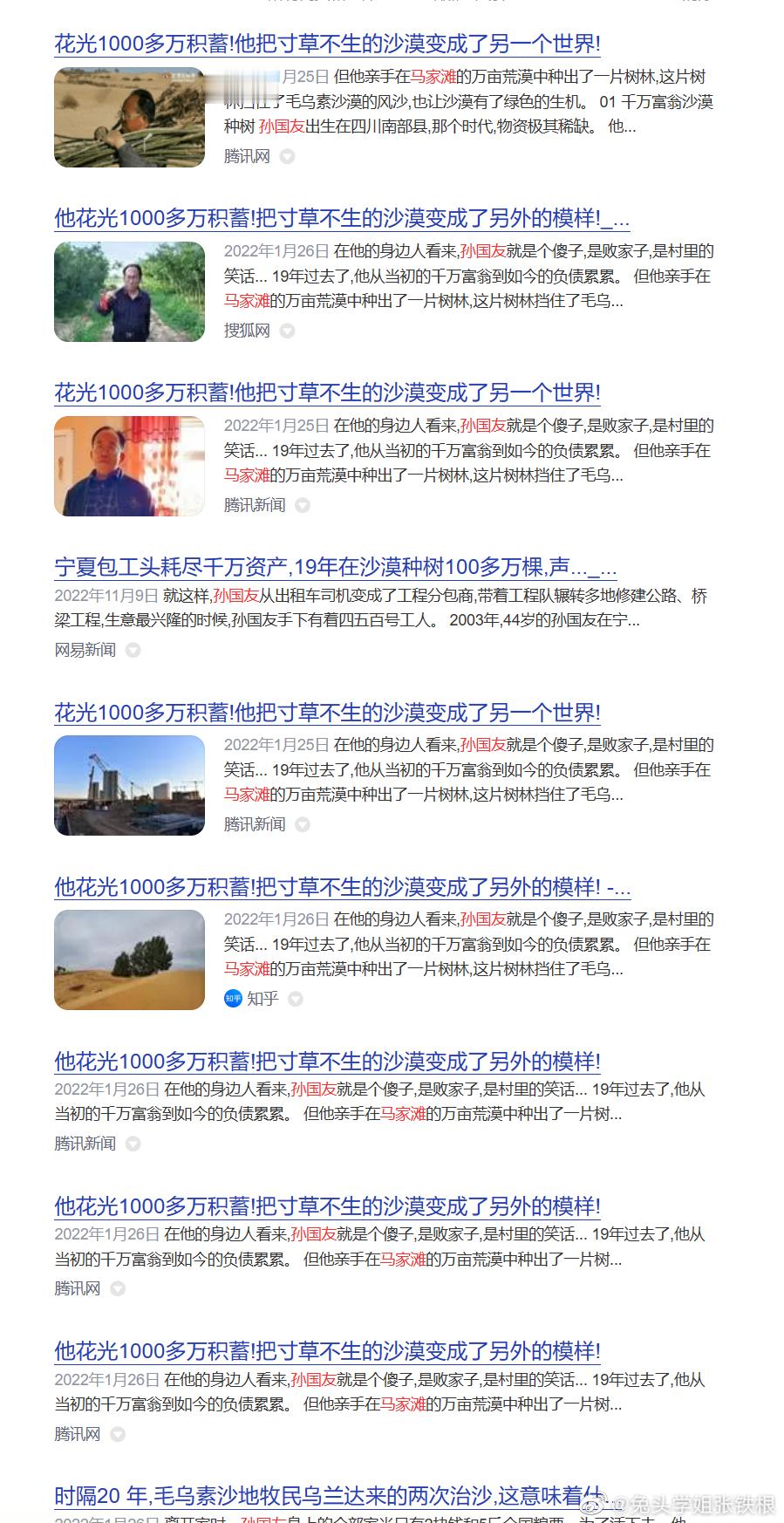Viewport: 784px width, 1523px height.
Task: Open the 宁夏包工头耗尽千万资产 search result
Action: click(x=335, y=568)
